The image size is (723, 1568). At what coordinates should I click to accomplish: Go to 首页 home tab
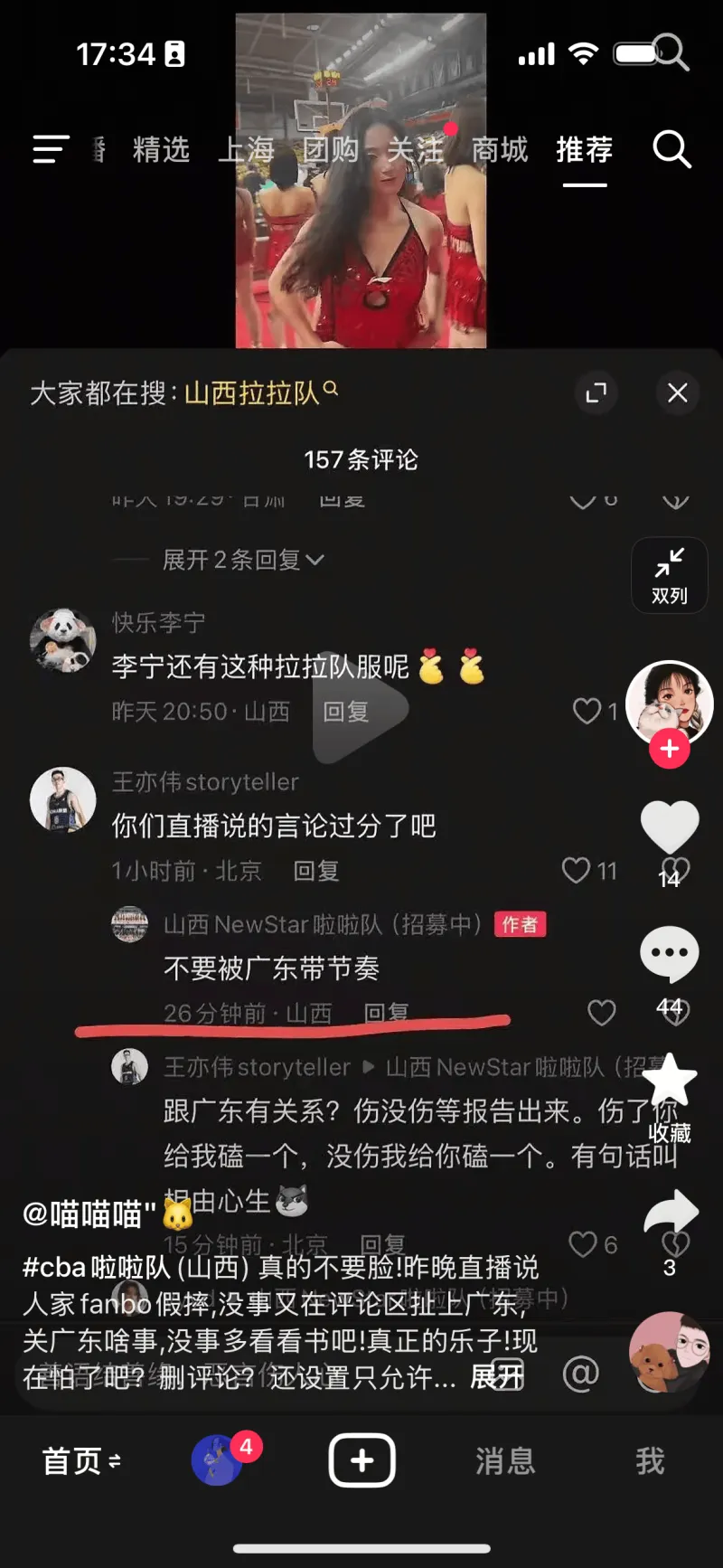81,1460
